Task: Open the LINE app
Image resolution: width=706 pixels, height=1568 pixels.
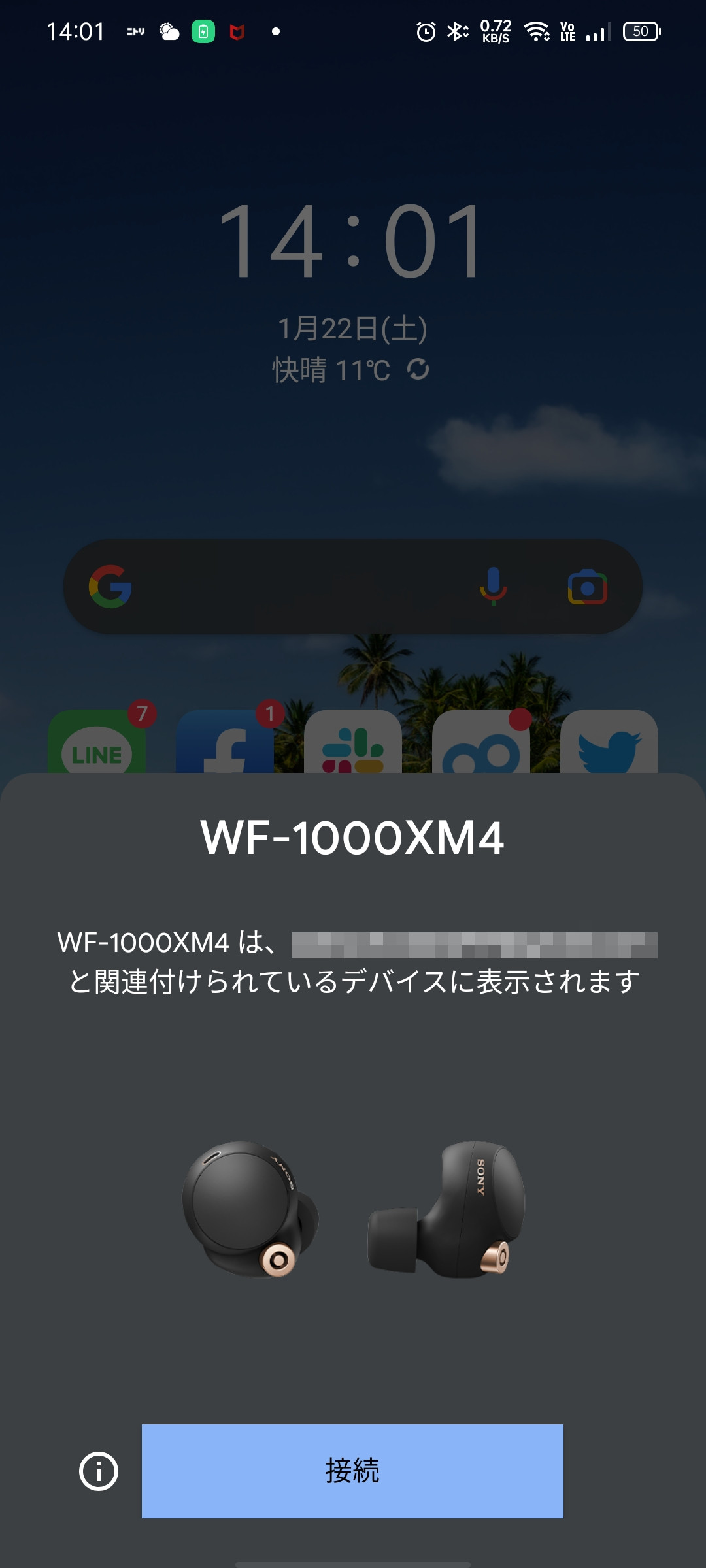Action: [97, 742]
